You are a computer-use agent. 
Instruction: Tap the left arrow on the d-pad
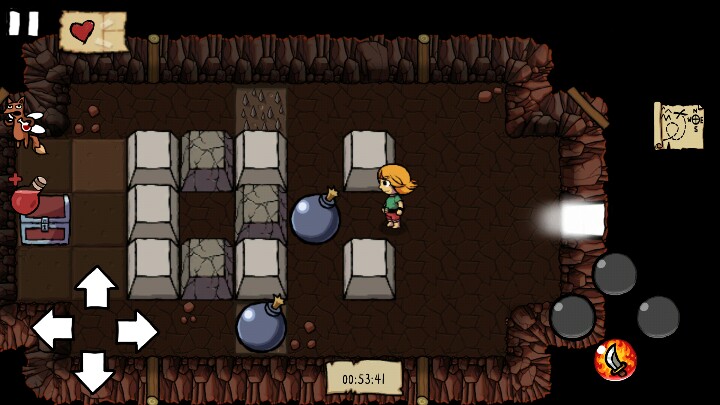coord(52,330)
